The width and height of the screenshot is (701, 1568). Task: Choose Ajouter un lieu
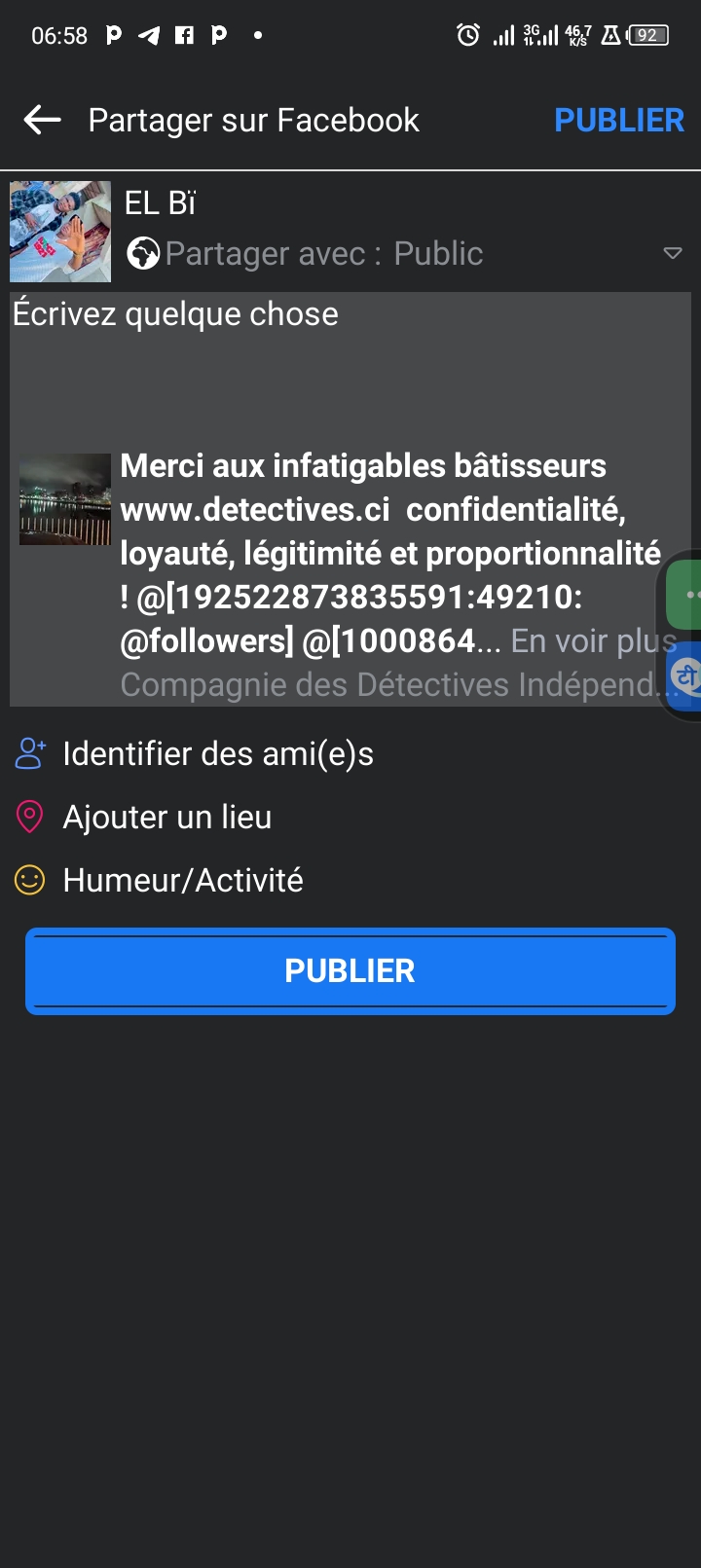tap(166, 818)
